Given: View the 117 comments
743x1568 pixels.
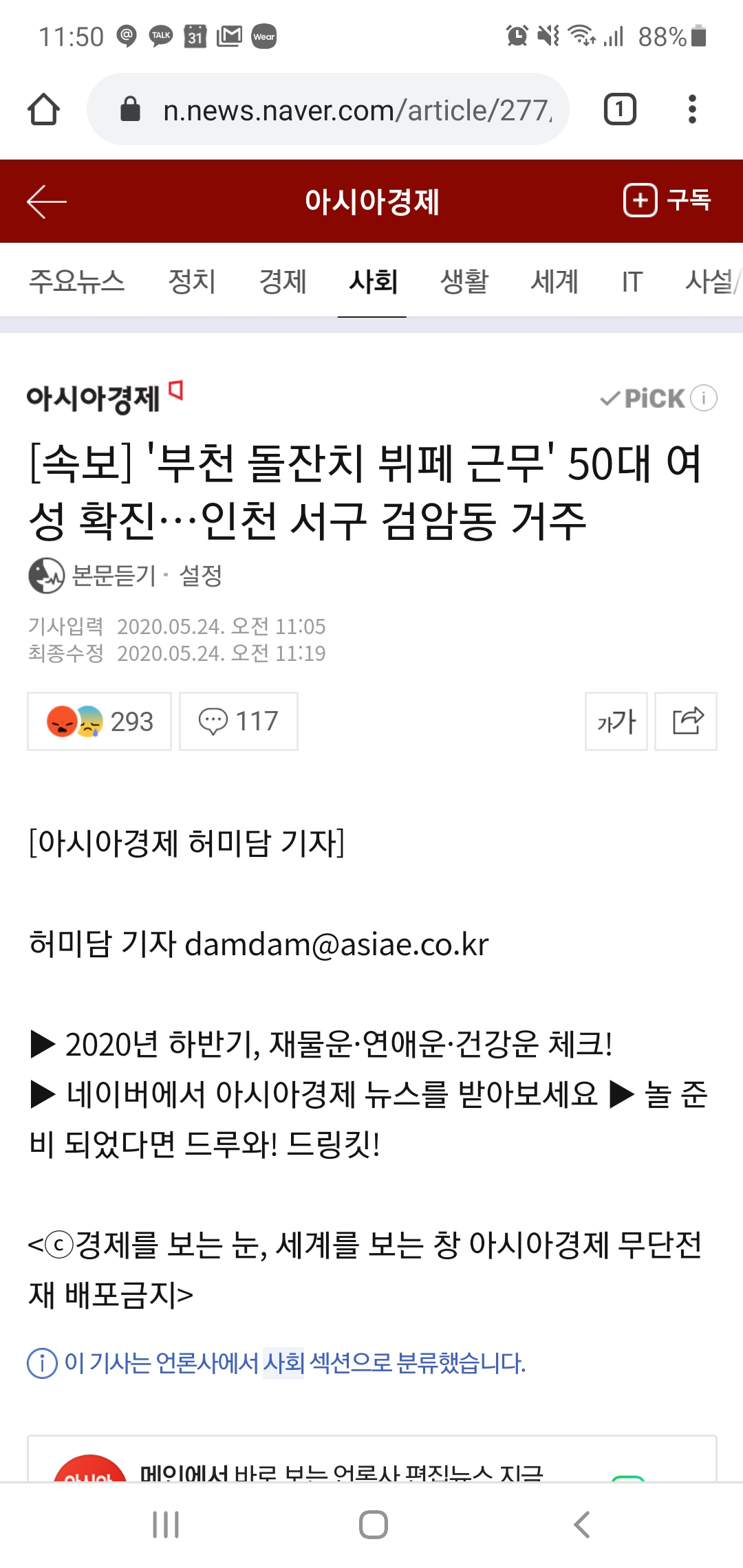Looking at the screenshot, I should point(239,721).
